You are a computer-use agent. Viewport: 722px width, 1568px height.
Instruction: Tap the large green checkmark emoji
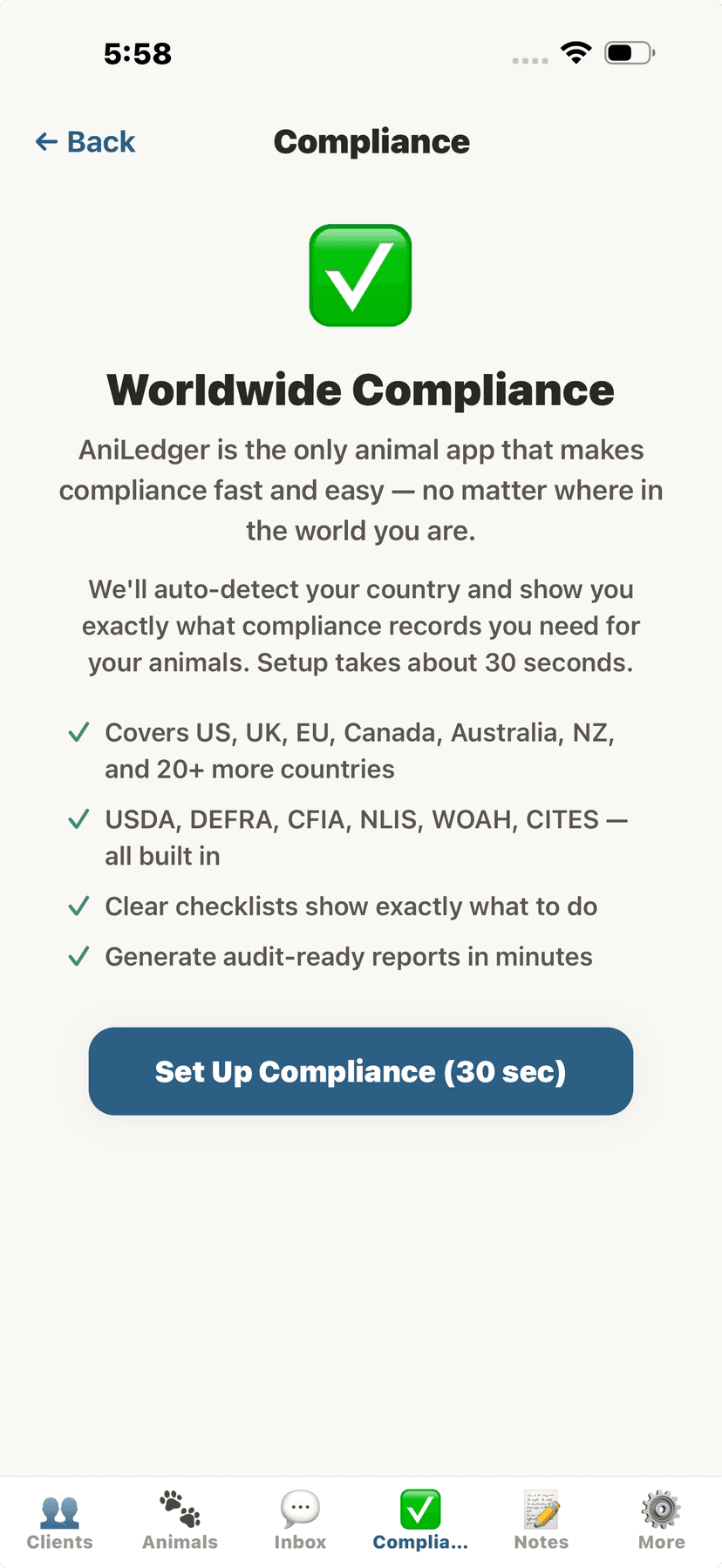360,275
